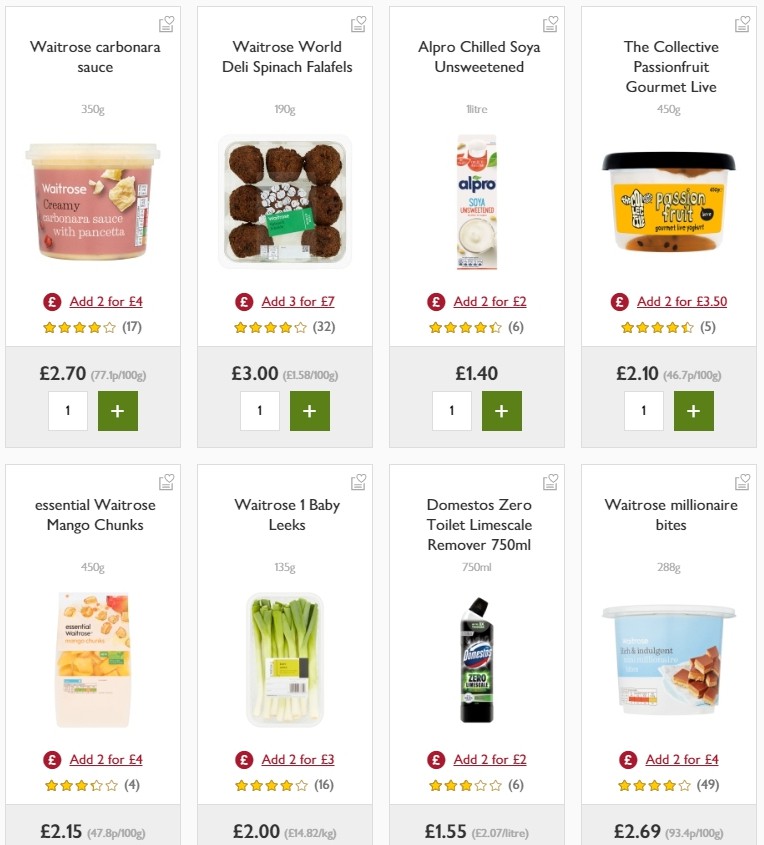Click pound icon on Passionfruit Gourmet offer
764x845 pixels.
coord(620,301)
